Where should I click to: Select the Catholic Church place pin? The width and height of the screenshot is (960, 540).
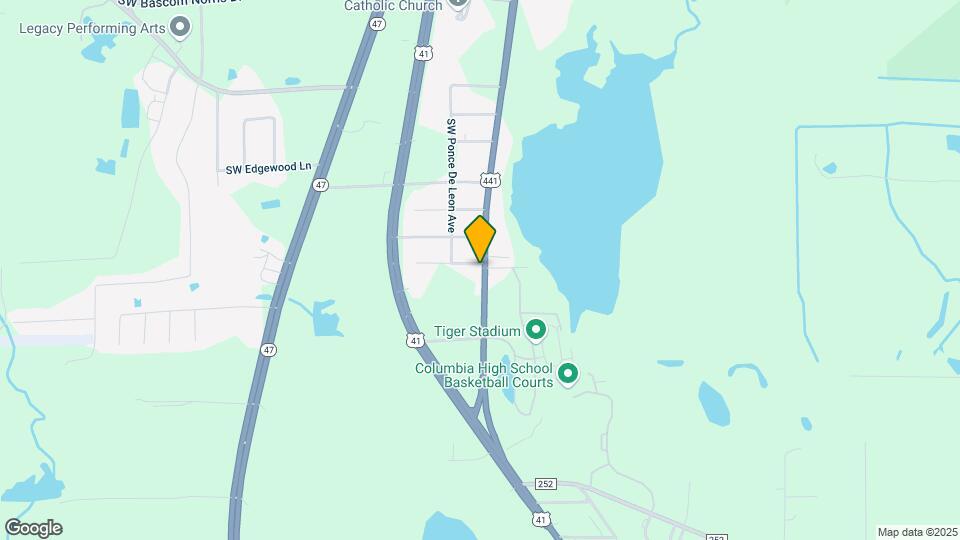pyautogui.click(x=458, y=3)
